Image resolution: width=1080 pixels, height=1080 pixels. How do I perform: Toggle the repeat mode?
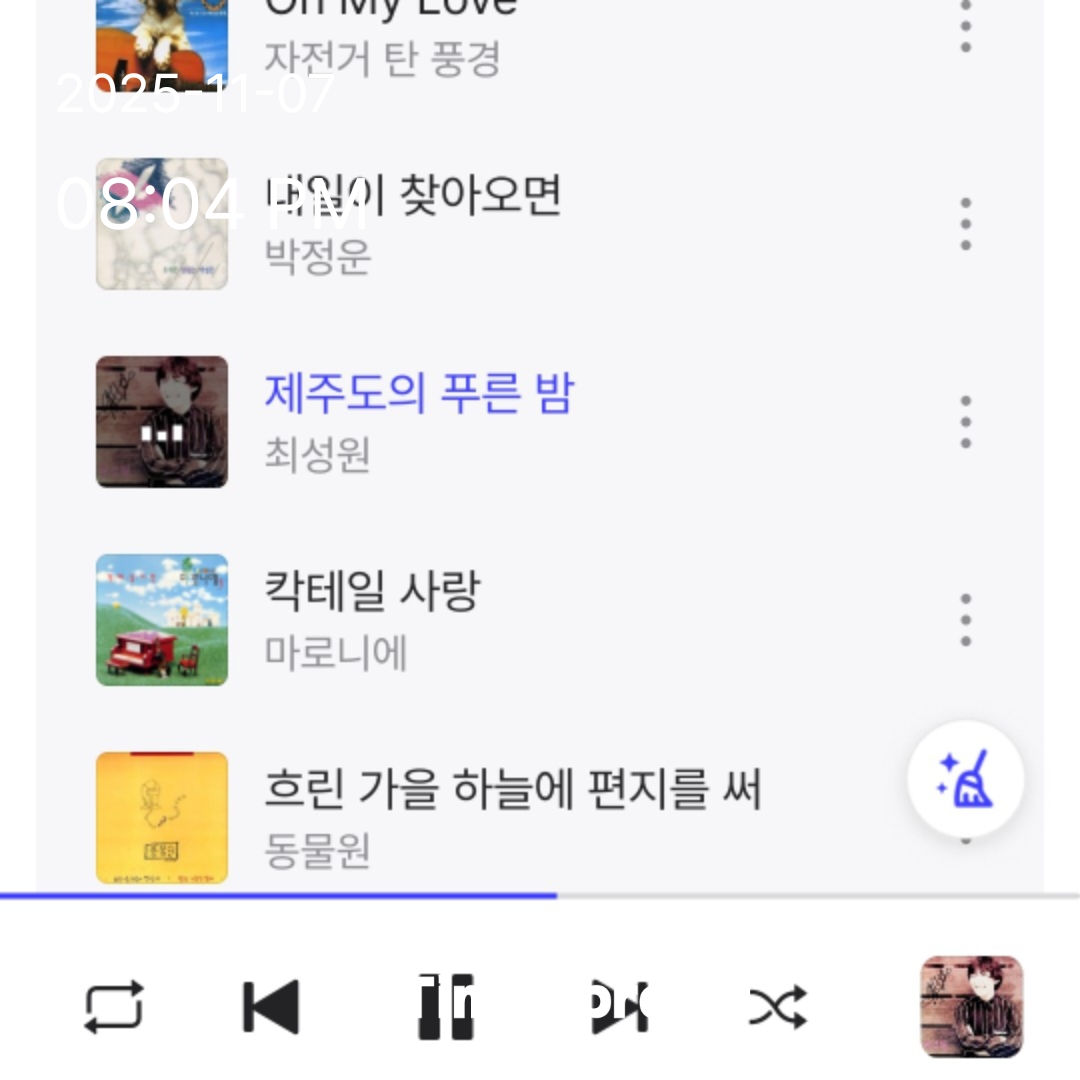click(x=113, y=1006)
